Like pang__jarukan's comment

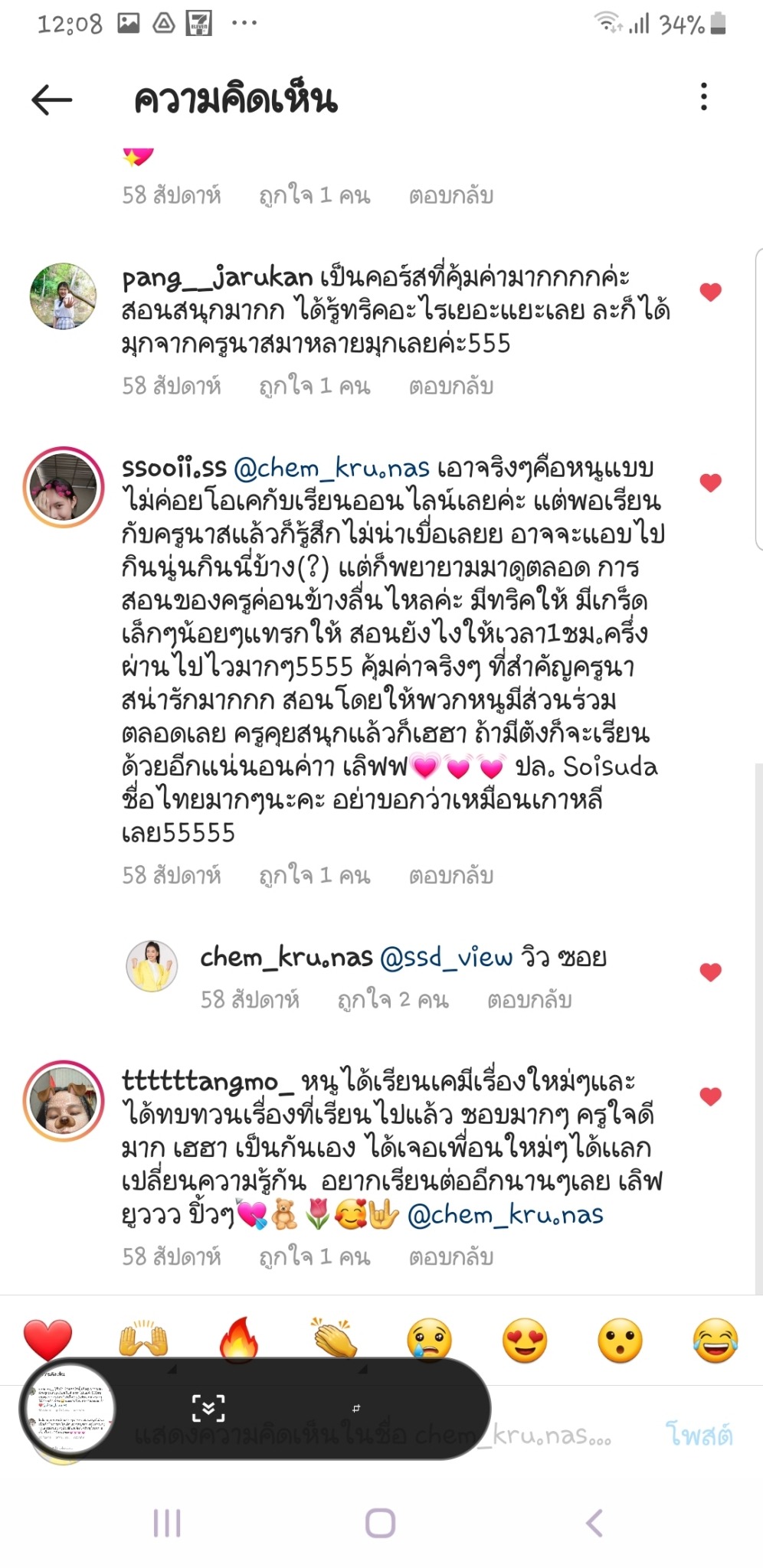710,292
